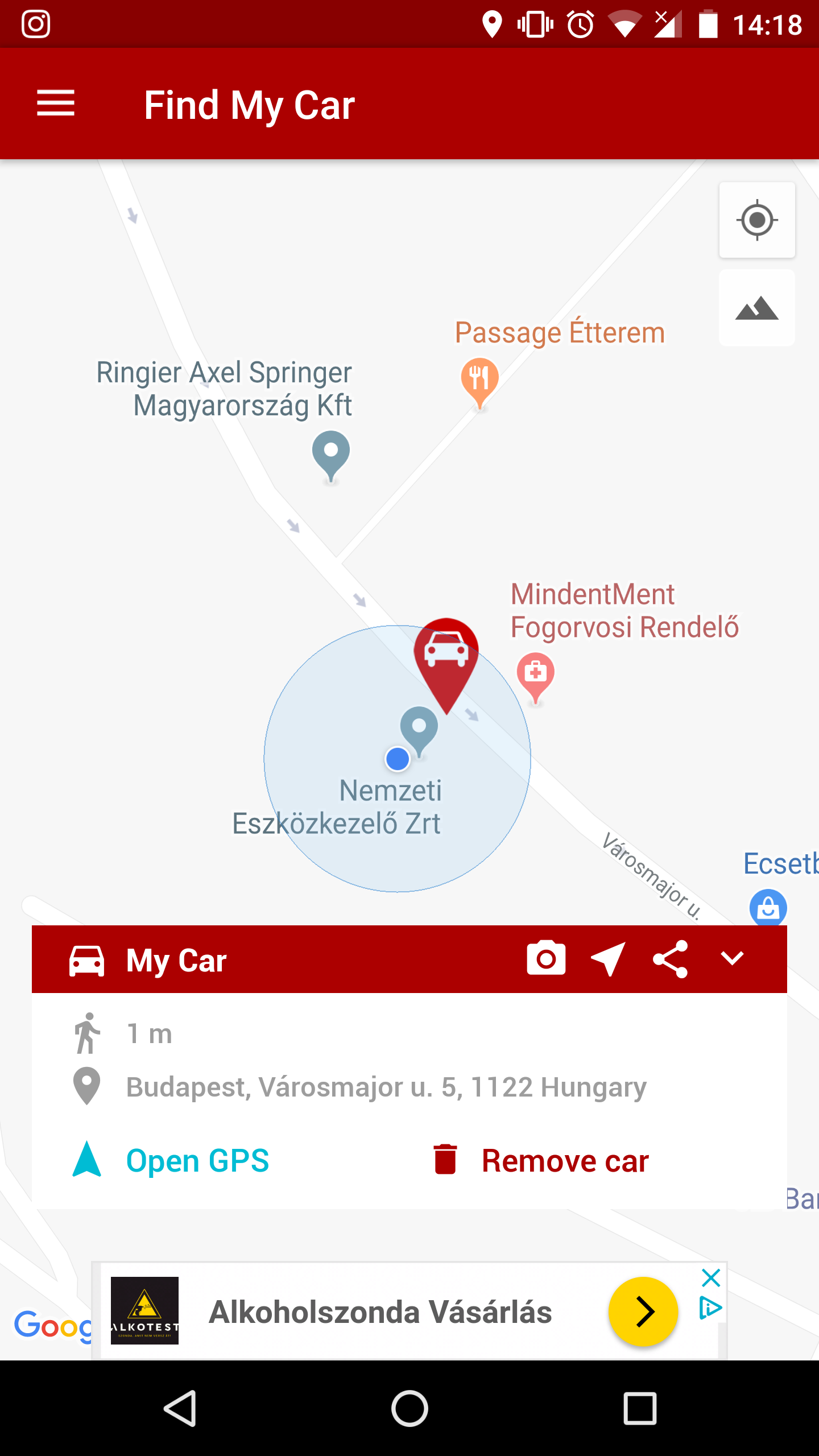This screenshot has width=819, height=1456.
Task: Go back using the system back button
Action: pos(180,1408)
